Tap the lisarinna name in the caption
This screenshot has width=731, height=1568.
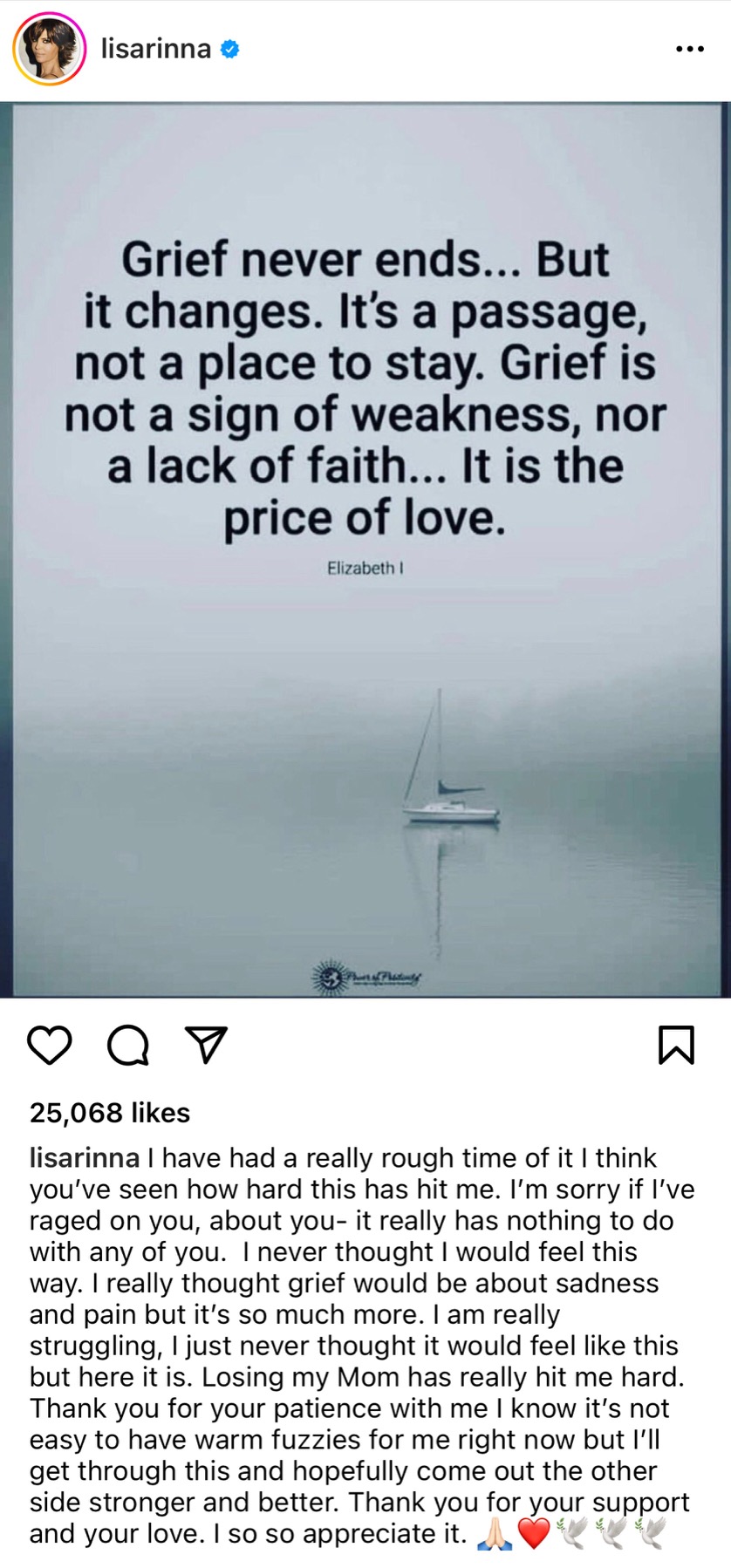tap(84, 1158)
